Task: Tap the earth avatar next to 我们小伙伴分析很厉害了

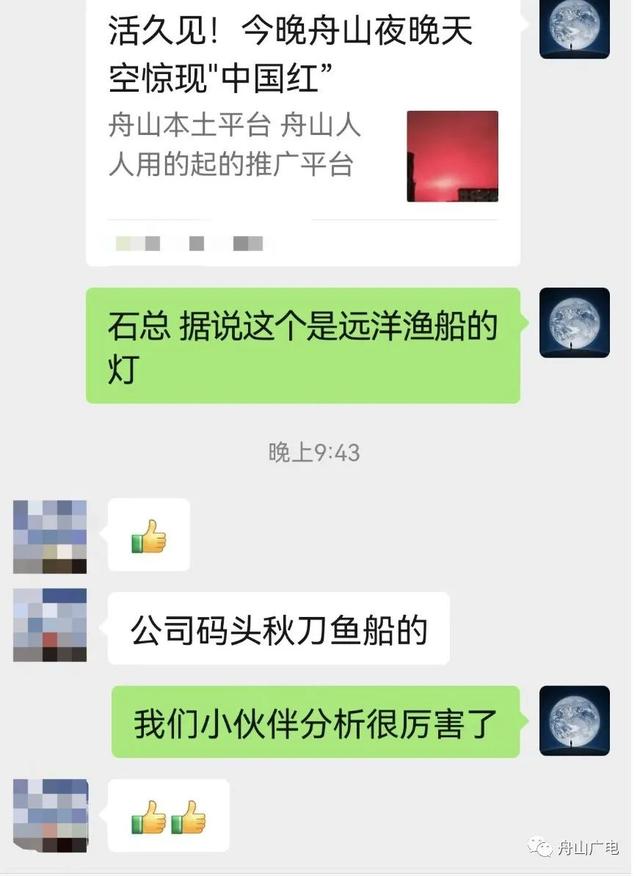Action: pyautogui.click(x=574, y=720)
